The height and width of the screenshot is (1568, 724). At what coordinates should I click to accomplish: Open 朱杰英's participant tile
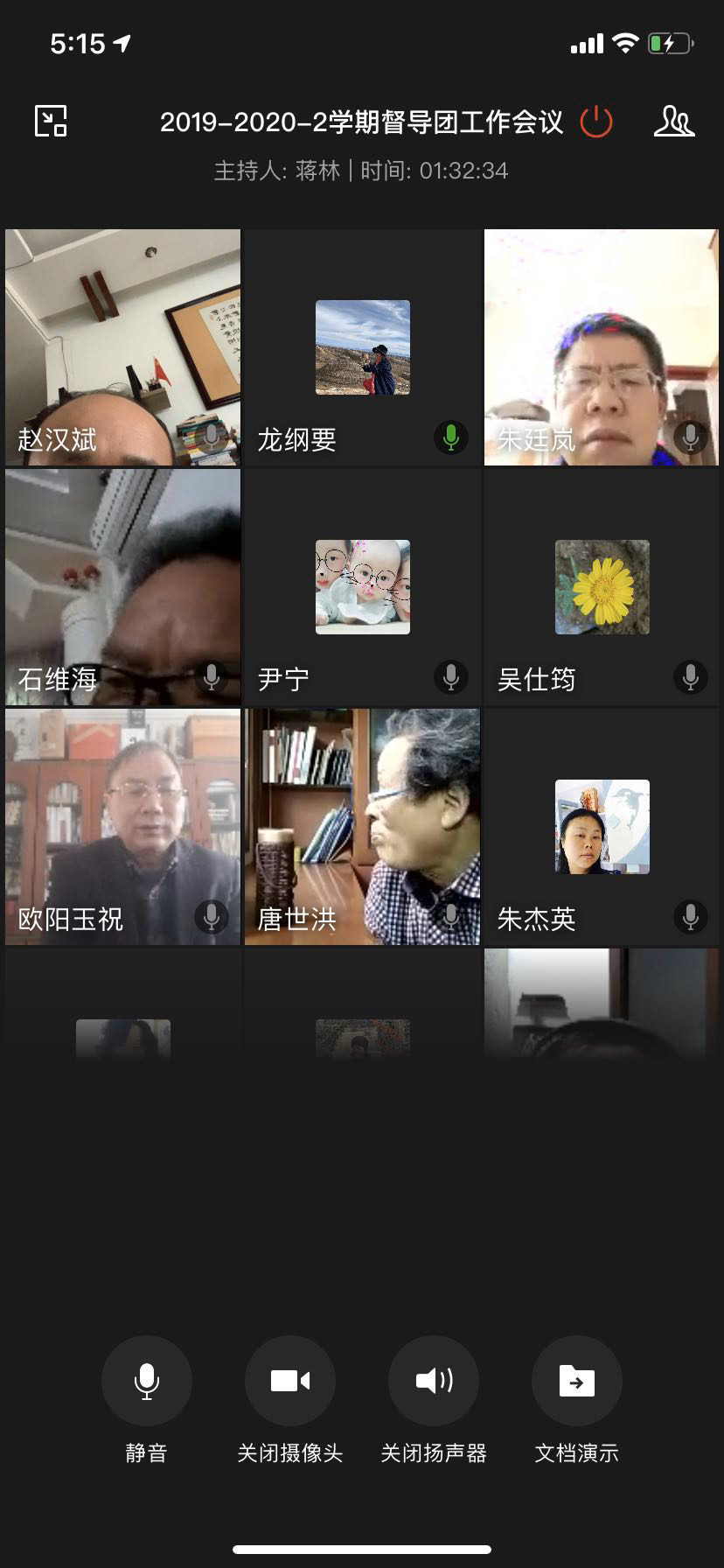tap(602, 827)
